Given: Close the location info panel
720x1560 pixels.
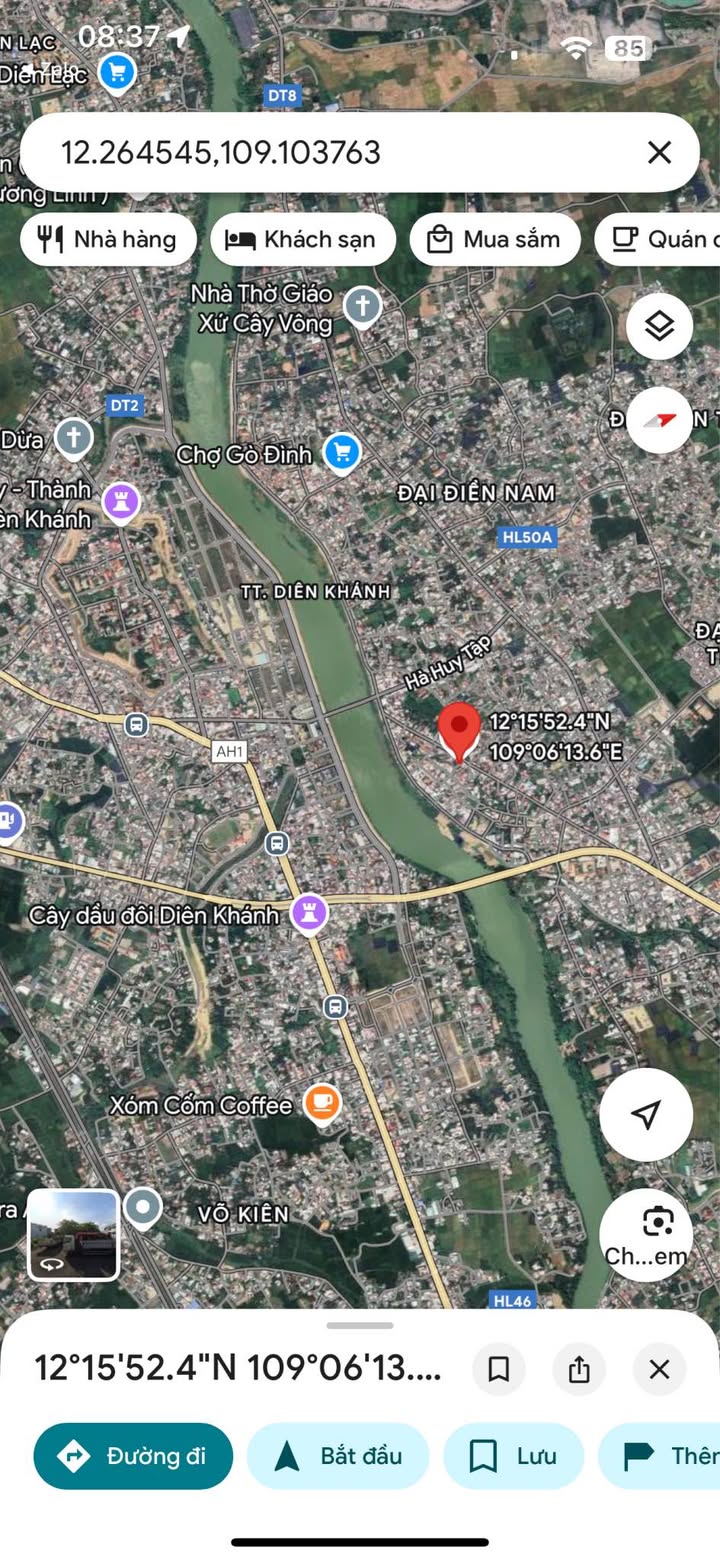Looking at the screenshot, I should tap(659, 1368).
